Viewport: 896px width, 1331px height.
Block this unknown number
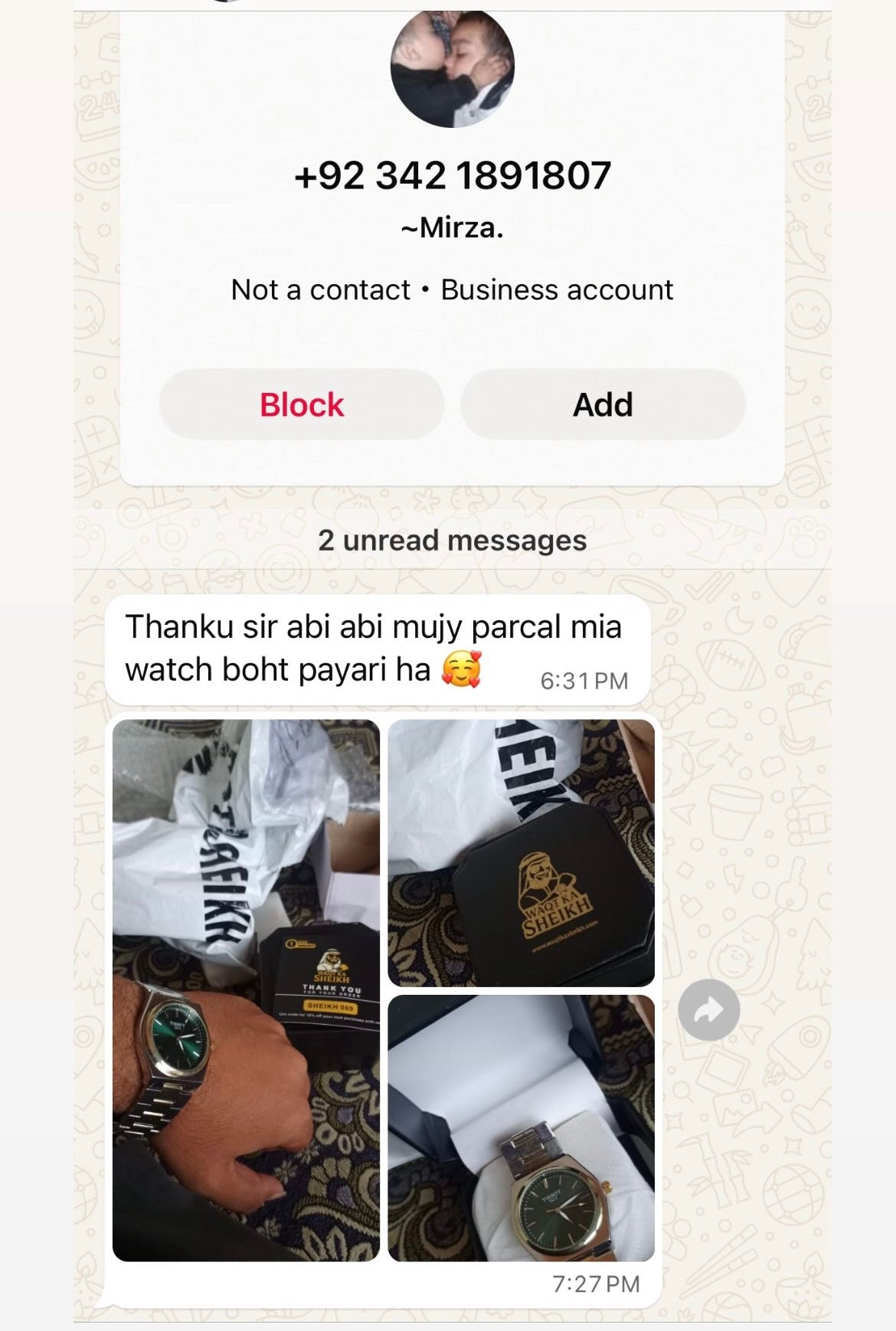pyautogui.click(x=301, y=404)
